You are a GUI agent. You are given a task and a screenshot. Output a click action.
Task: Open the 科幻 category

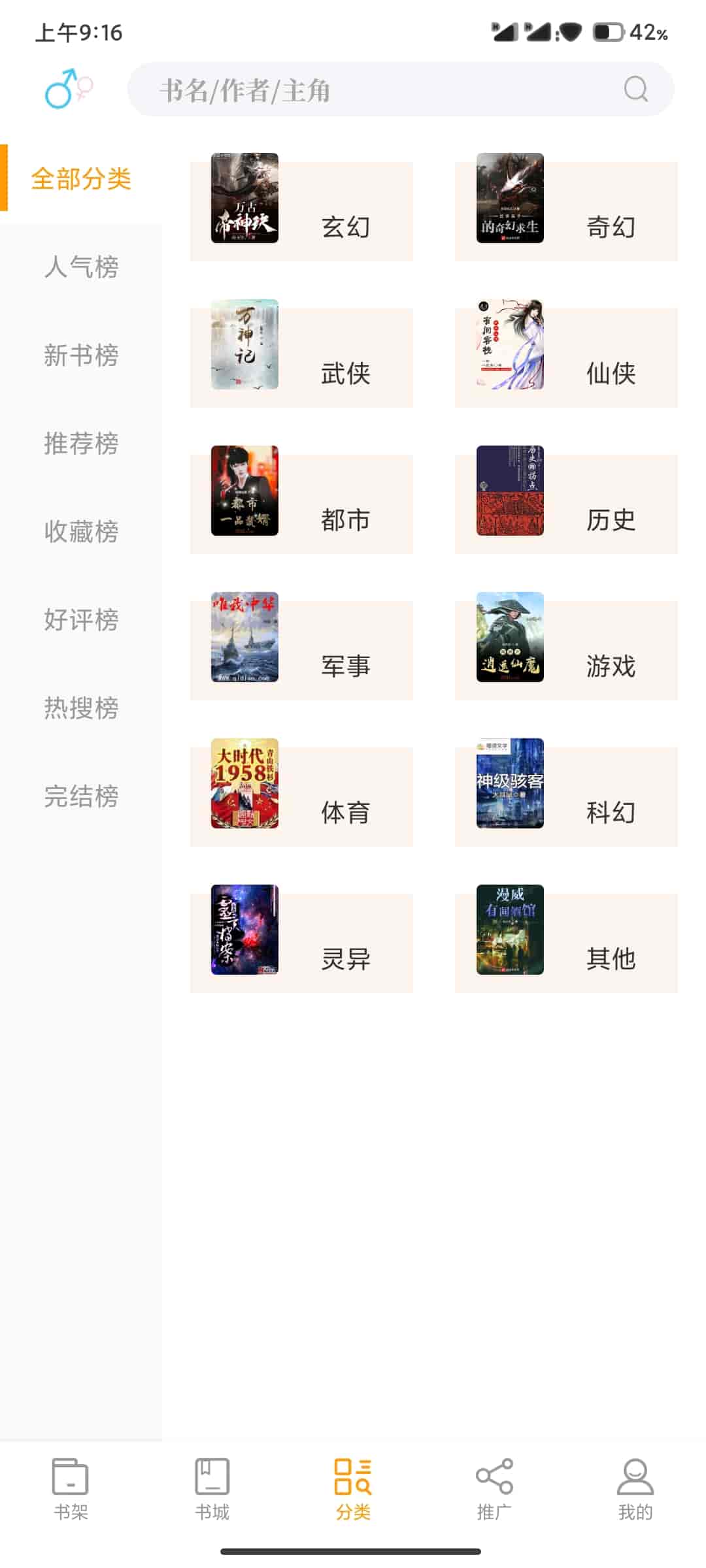tap(566, 796)
